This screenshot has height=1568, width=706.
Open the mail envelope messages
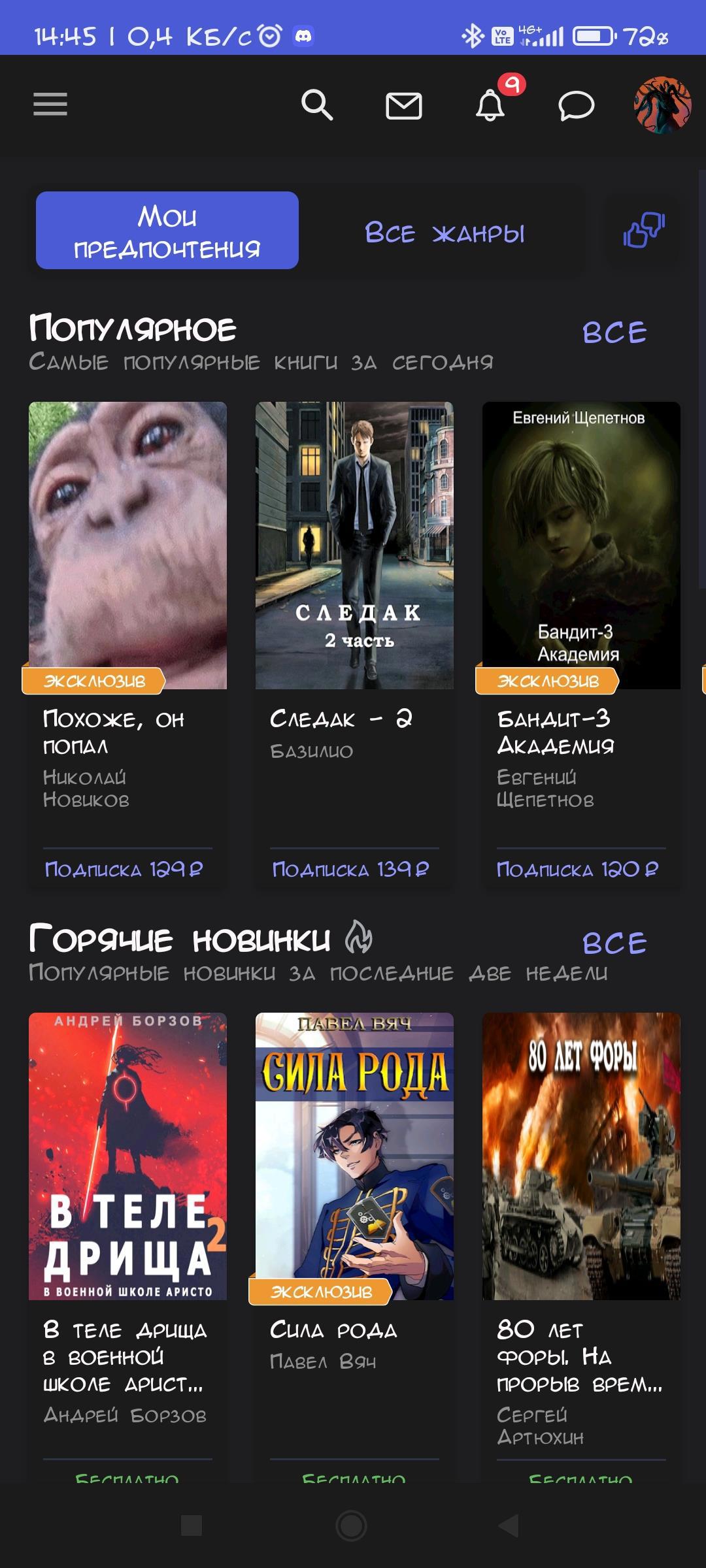coord(403,106)
